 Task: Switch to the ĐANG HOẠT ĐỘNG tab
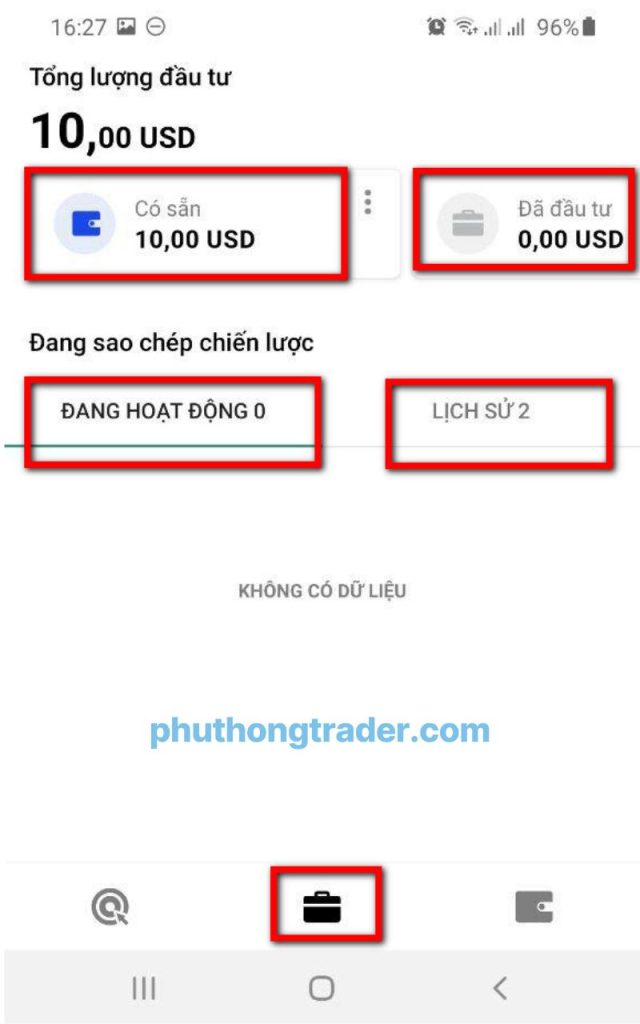163,411
